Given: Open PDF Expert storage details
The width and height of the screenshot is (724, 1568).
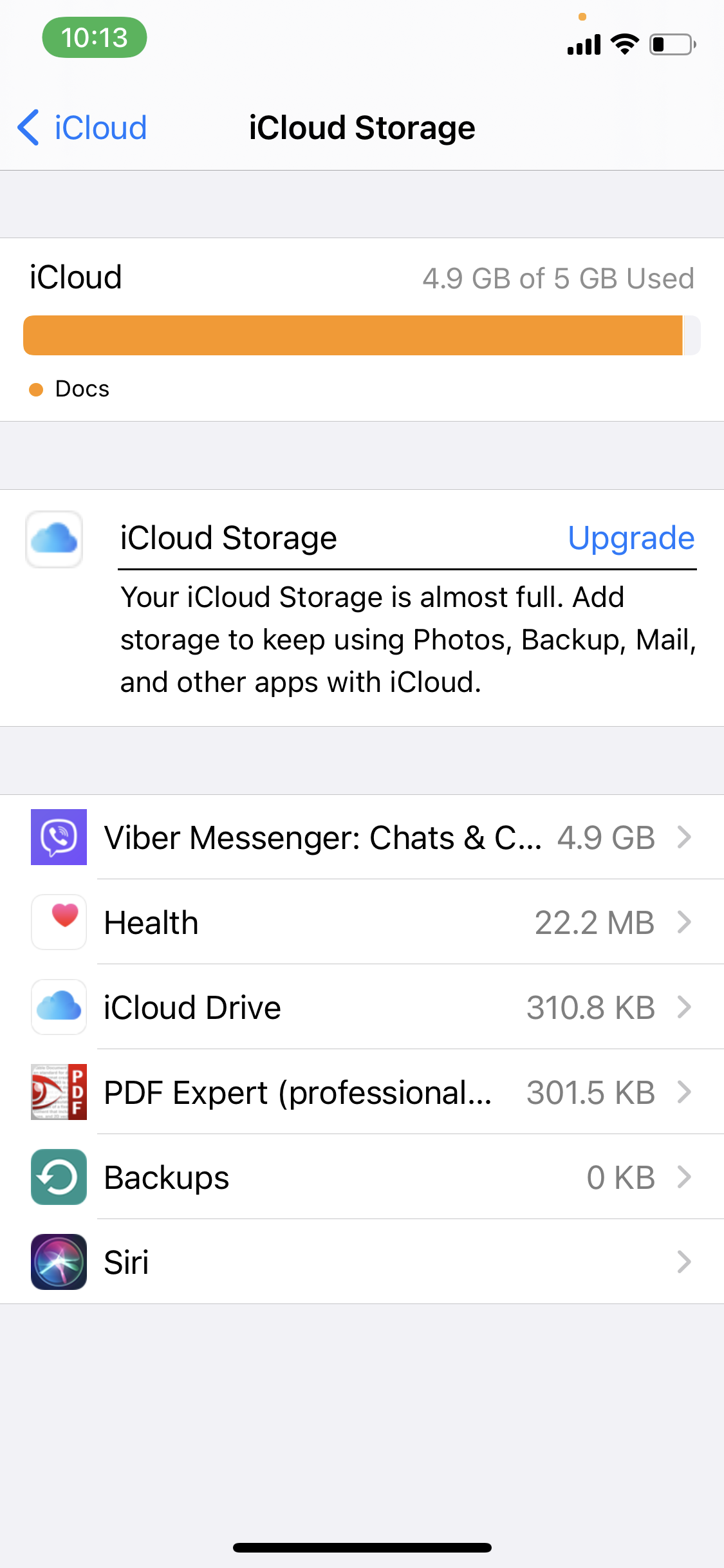Looking at the screenshot, I should (x=362, y=1092).
